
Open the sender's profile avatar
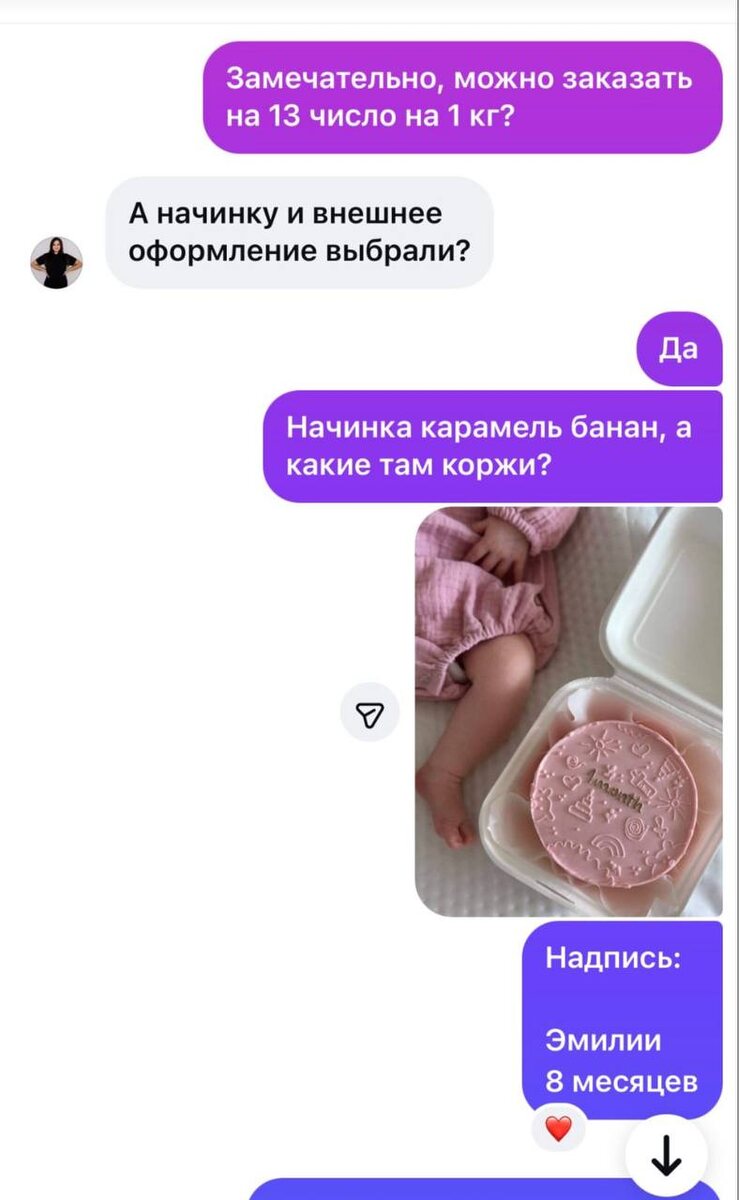[56, 263]
